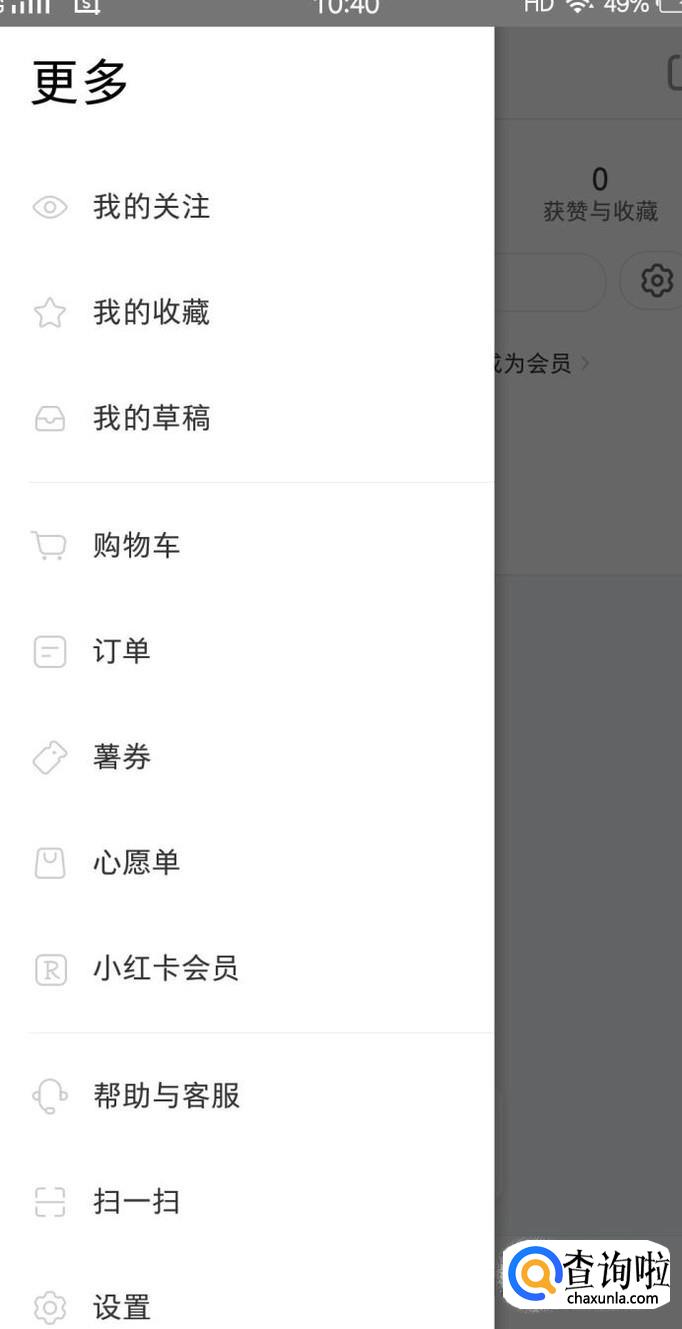Viewport: 682px width, 1329px height.
Task: Open 我的关注 from the drawer
Action: coord(151,207)
